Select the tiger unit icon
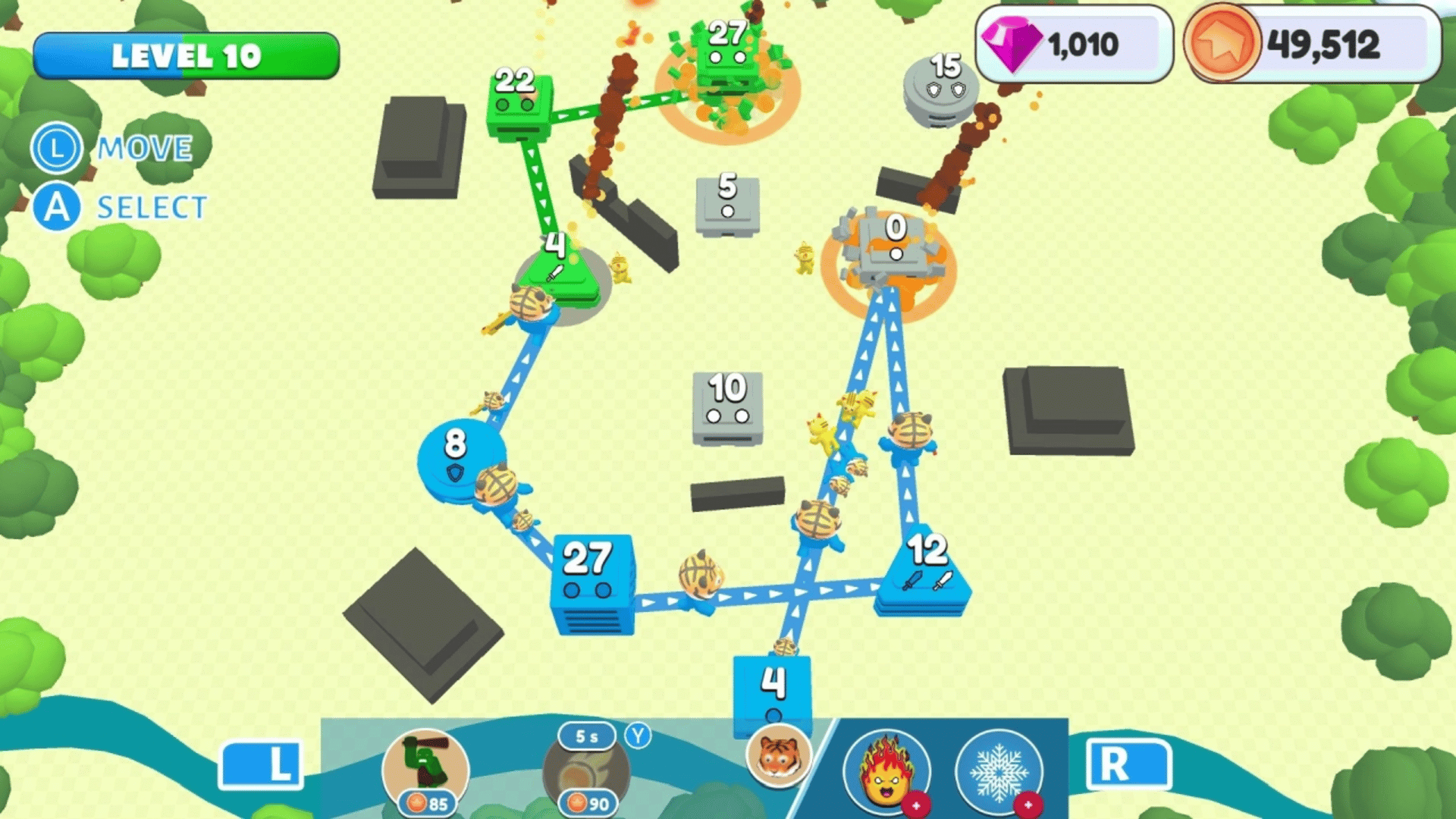The image size is (1456, 819). (x=779, y=755)
